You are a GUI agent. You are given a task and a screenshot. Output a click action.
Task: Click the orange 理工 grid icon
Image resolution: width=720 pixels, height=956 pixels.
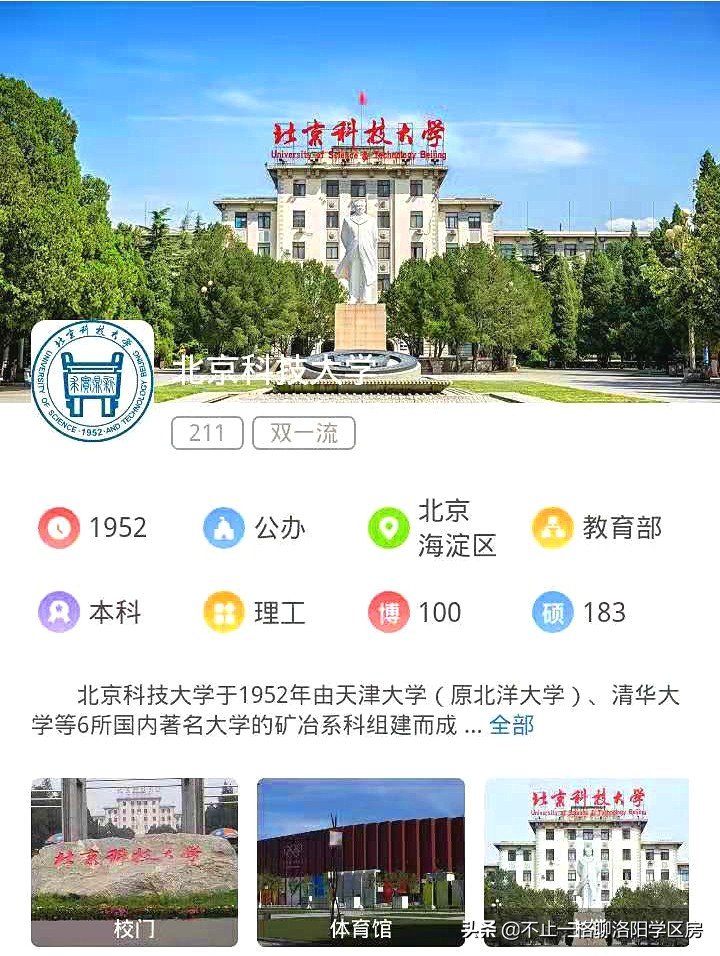pyautogui.click(x=224, y=612)
